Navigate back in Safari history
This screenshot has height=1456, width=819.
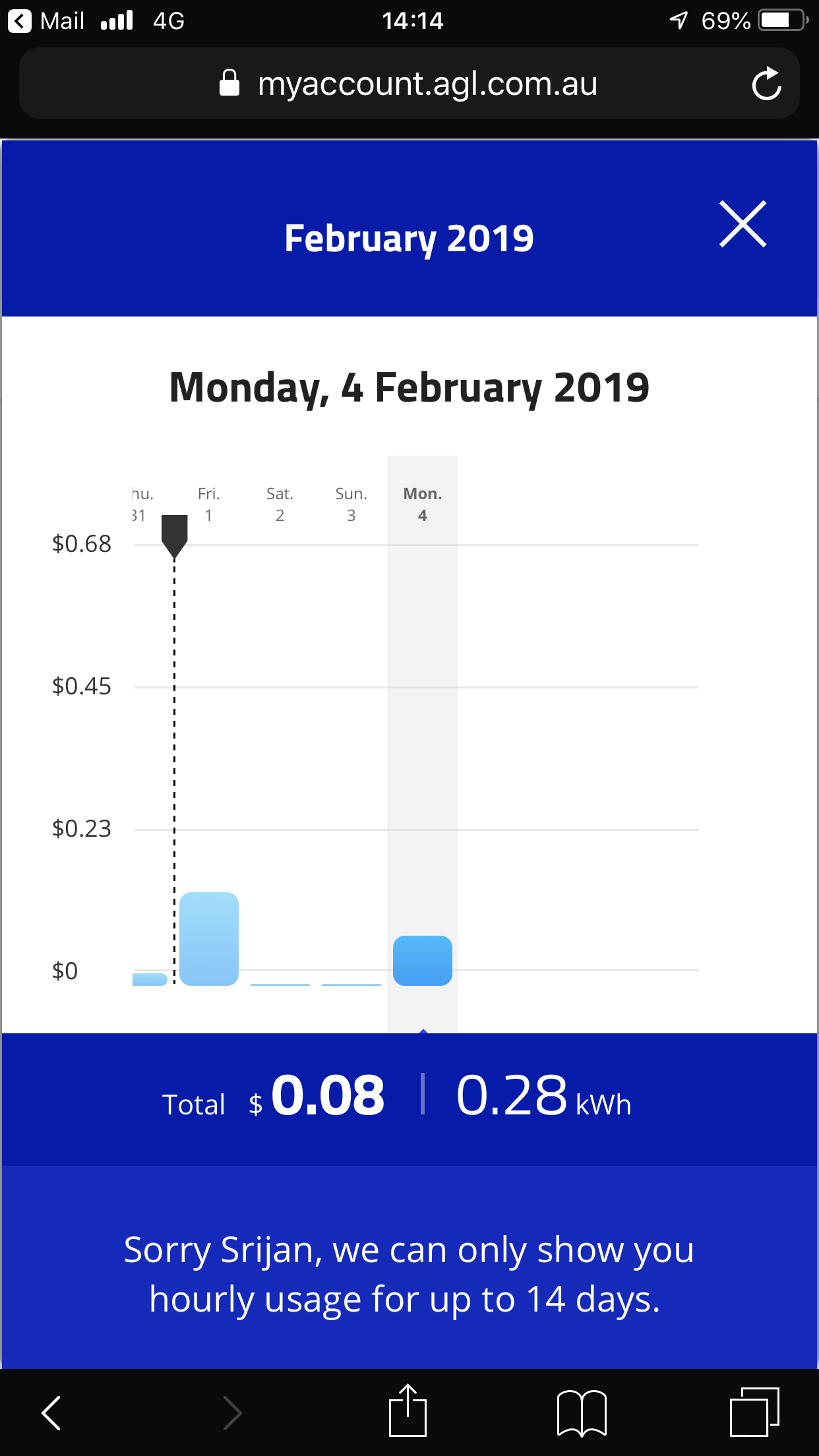tap(51, 1410)
